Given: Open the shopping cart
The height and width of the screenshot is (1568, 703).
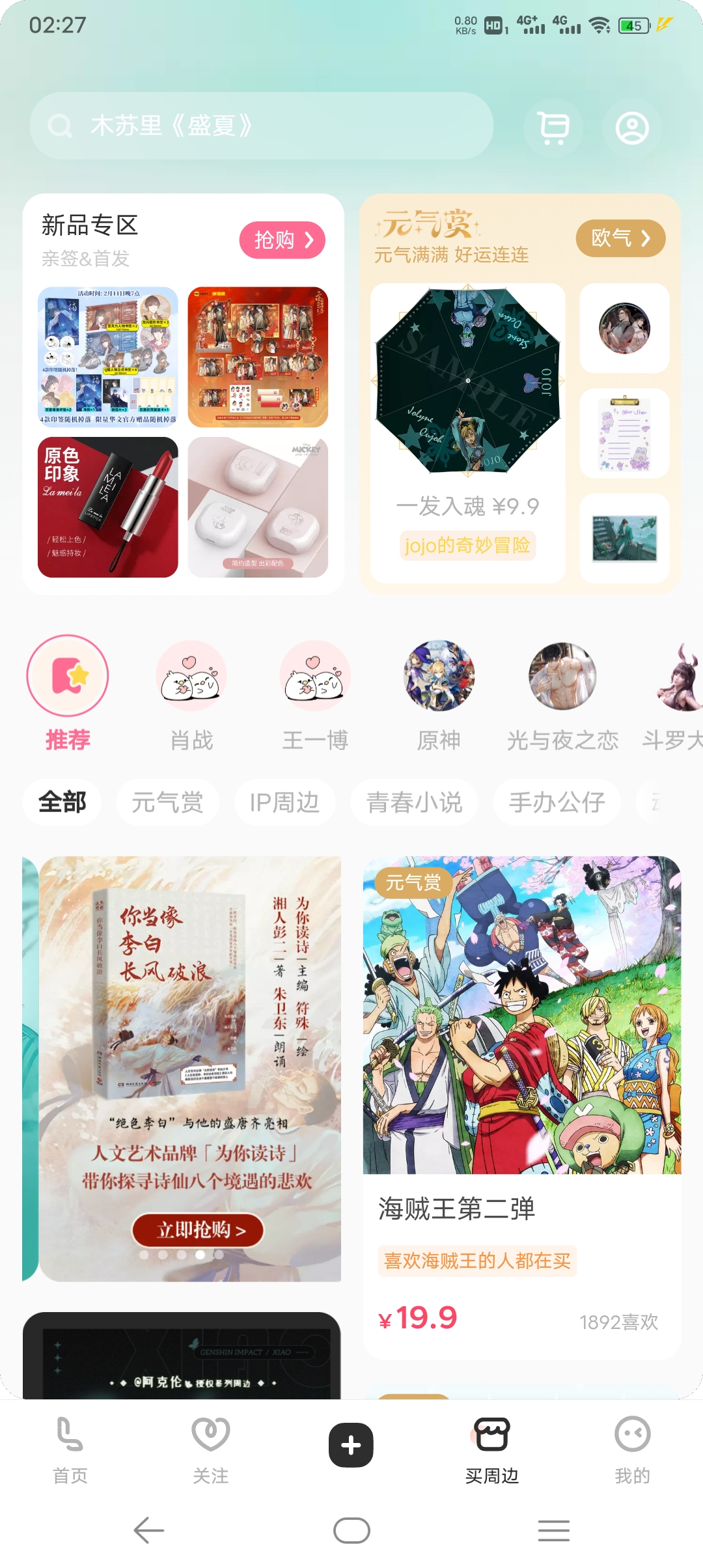Looking at the screenshot, I should [x=553, y=127].
